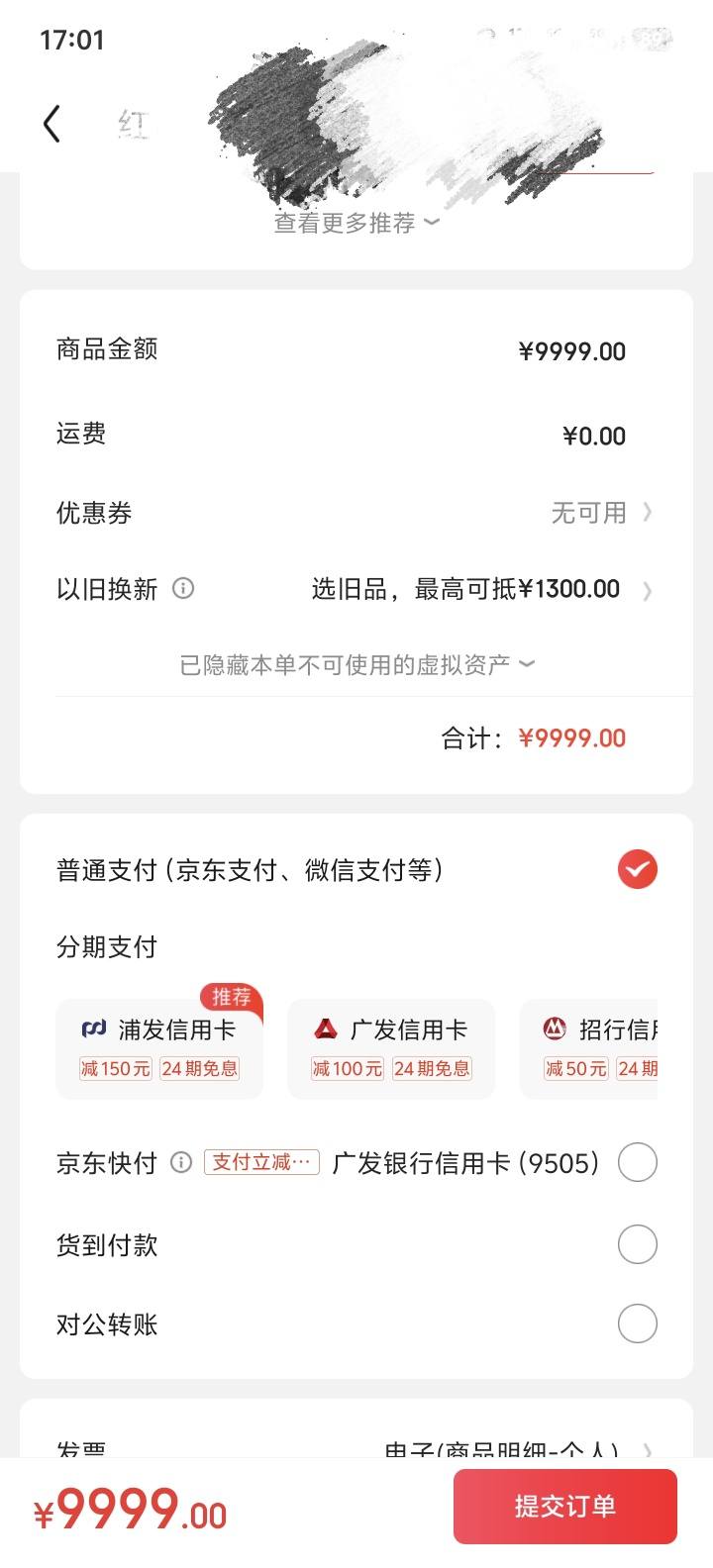Select 对公转账 payment option
This screenshot has width=713, height=1568.
(356, 1323)
